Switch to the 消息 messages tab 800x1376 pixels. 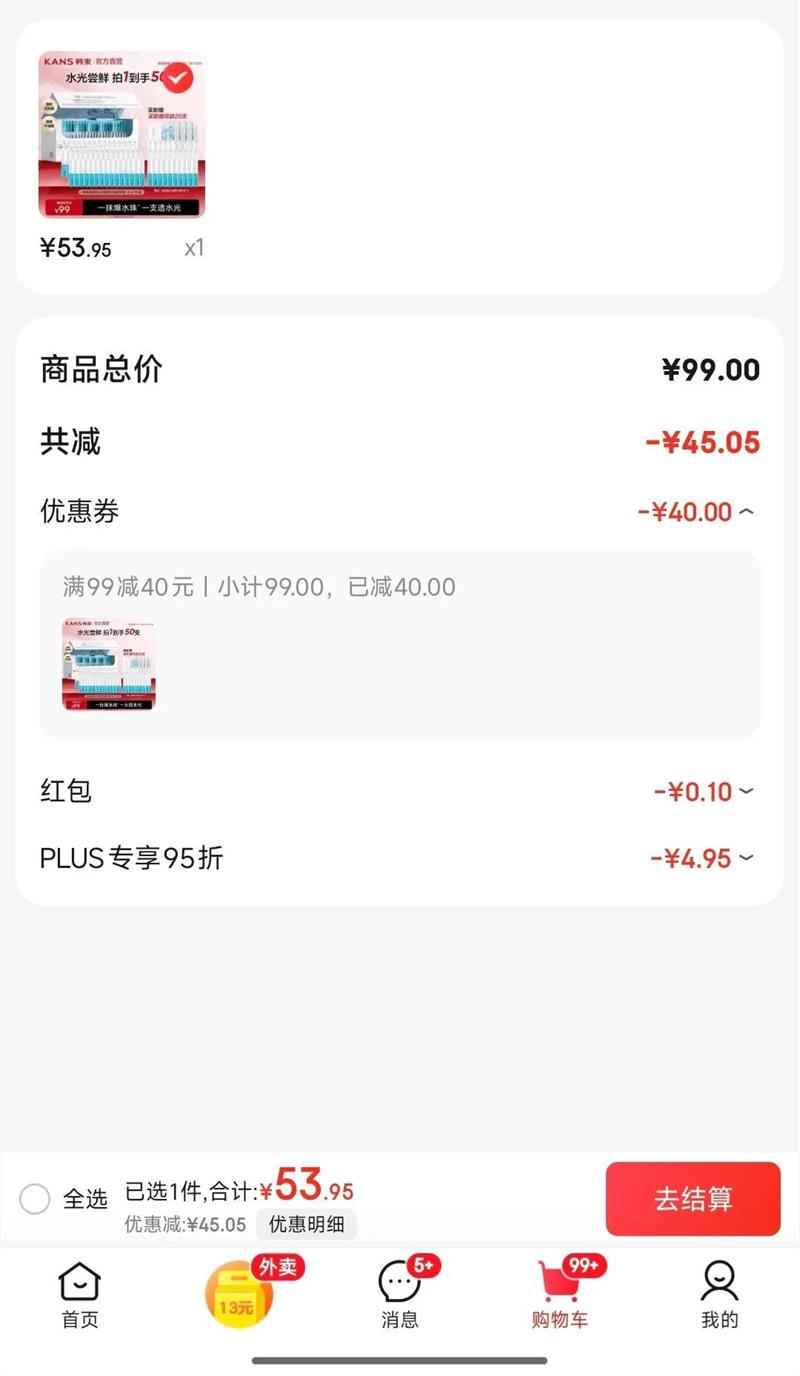(x=400, y=1296)
